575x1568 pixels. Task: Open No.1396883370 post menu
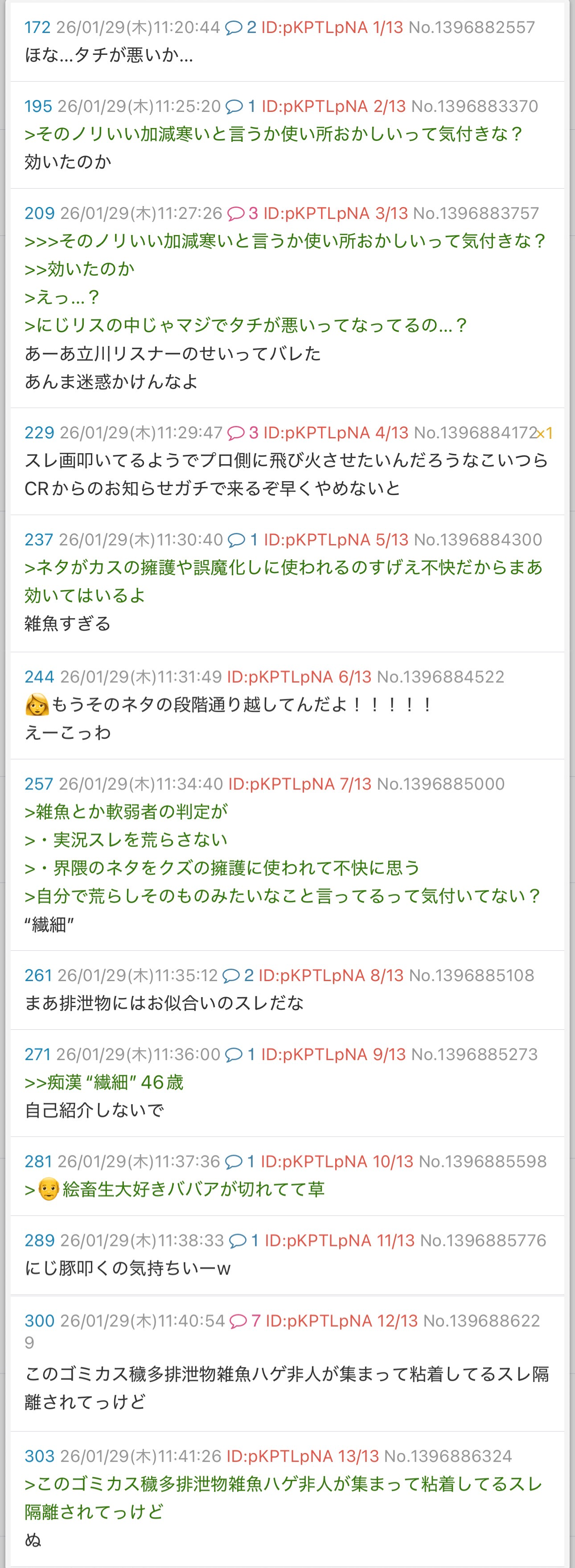475,107
